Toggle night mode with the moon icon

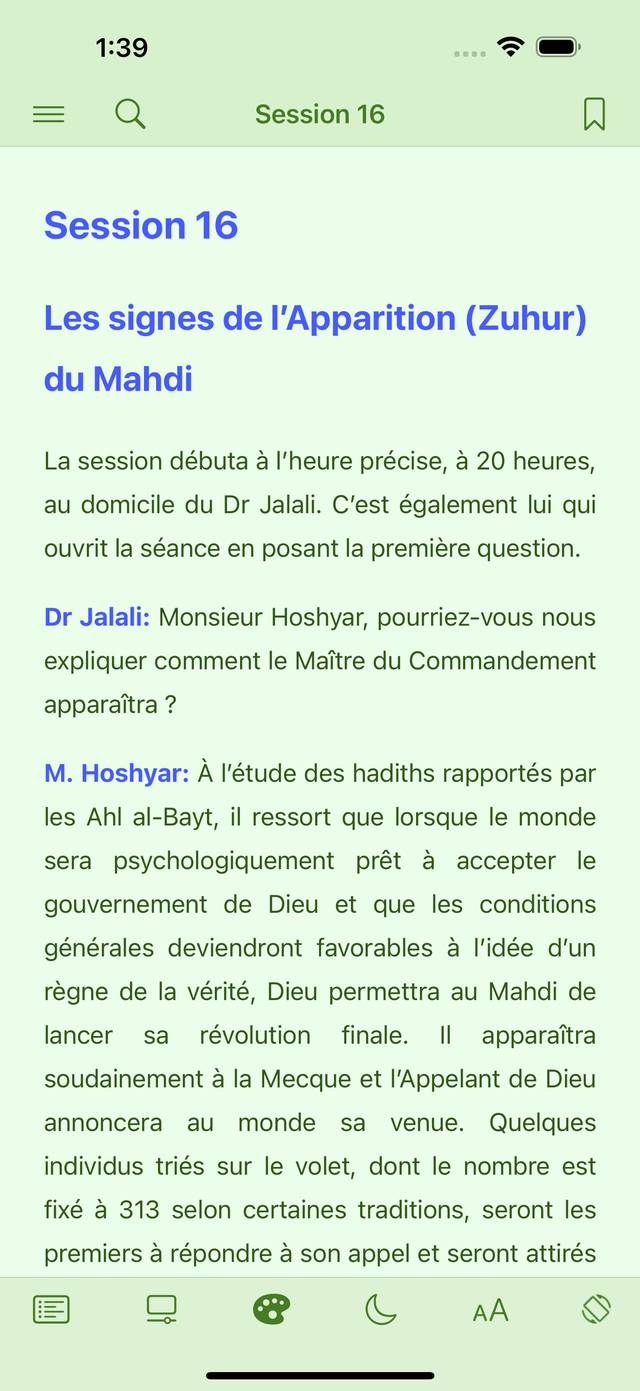[380, 1309]
